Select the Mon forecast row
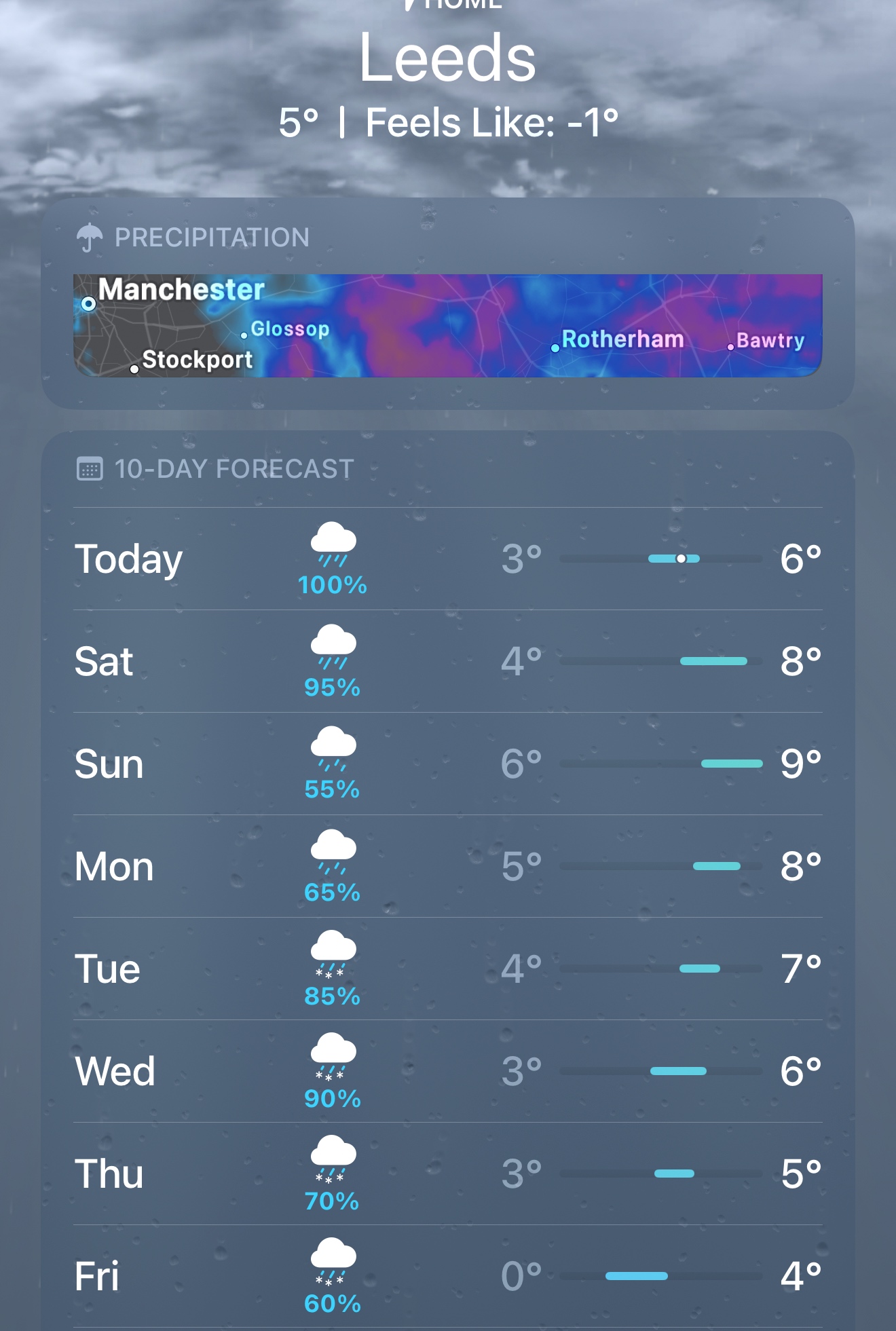 tap(447, 867)
